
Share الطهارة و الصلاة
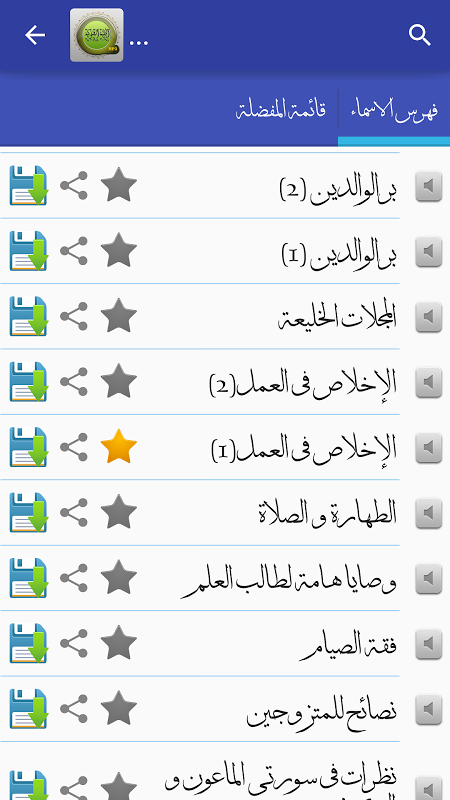tap(74, 512)
